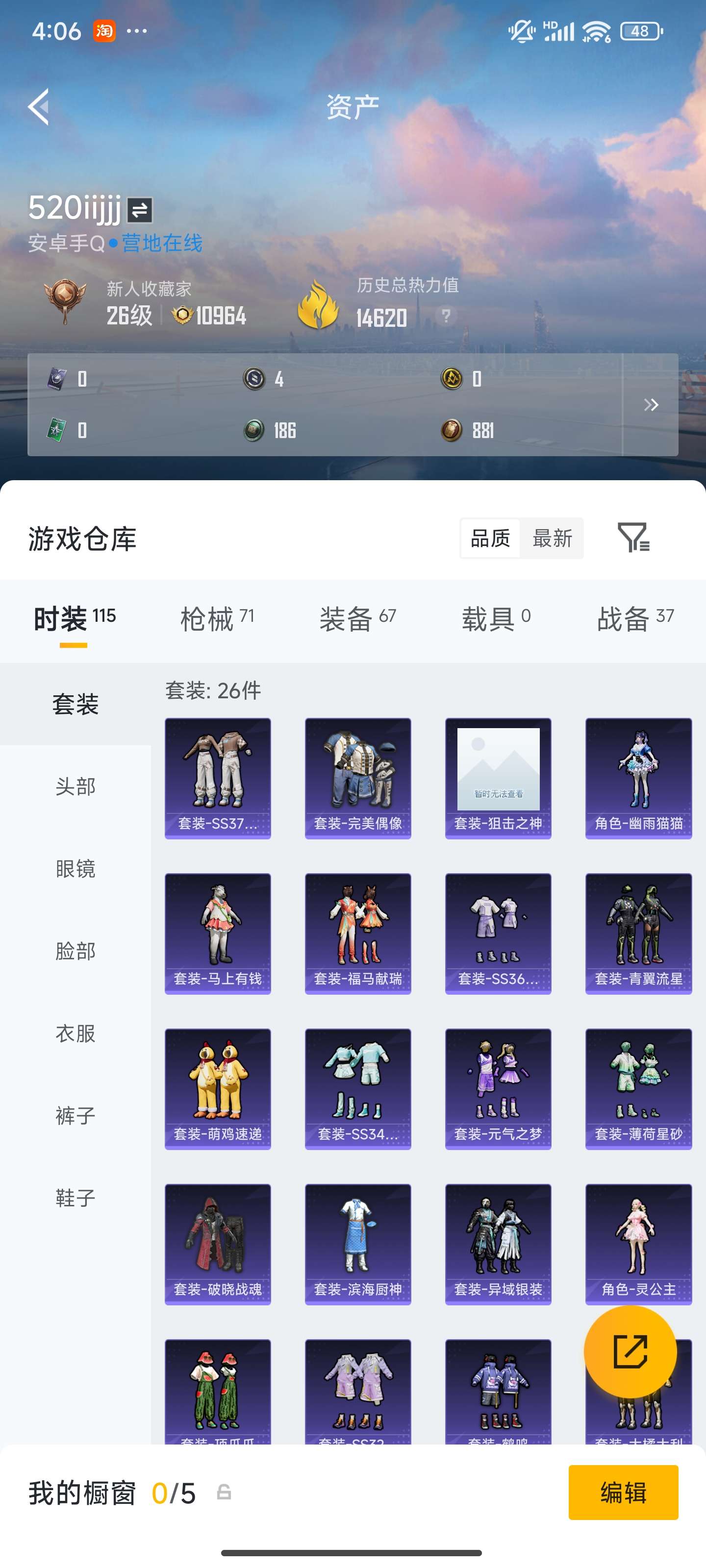Open the 角色-幽雨猫猫 item
Image resolution: width=706 pixels, height=1568 pixels.
point(638,778)
